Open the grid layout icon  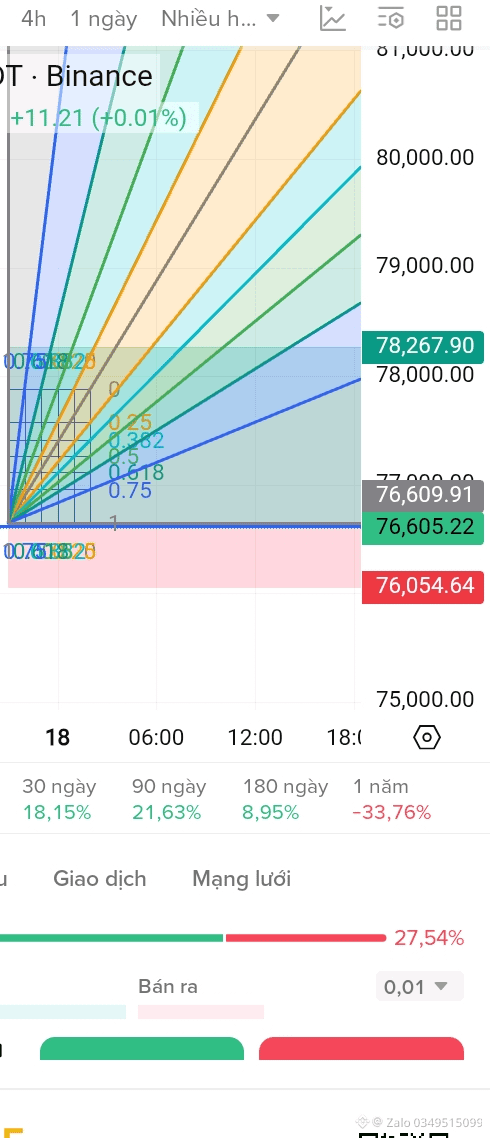[x=449, y=18]
